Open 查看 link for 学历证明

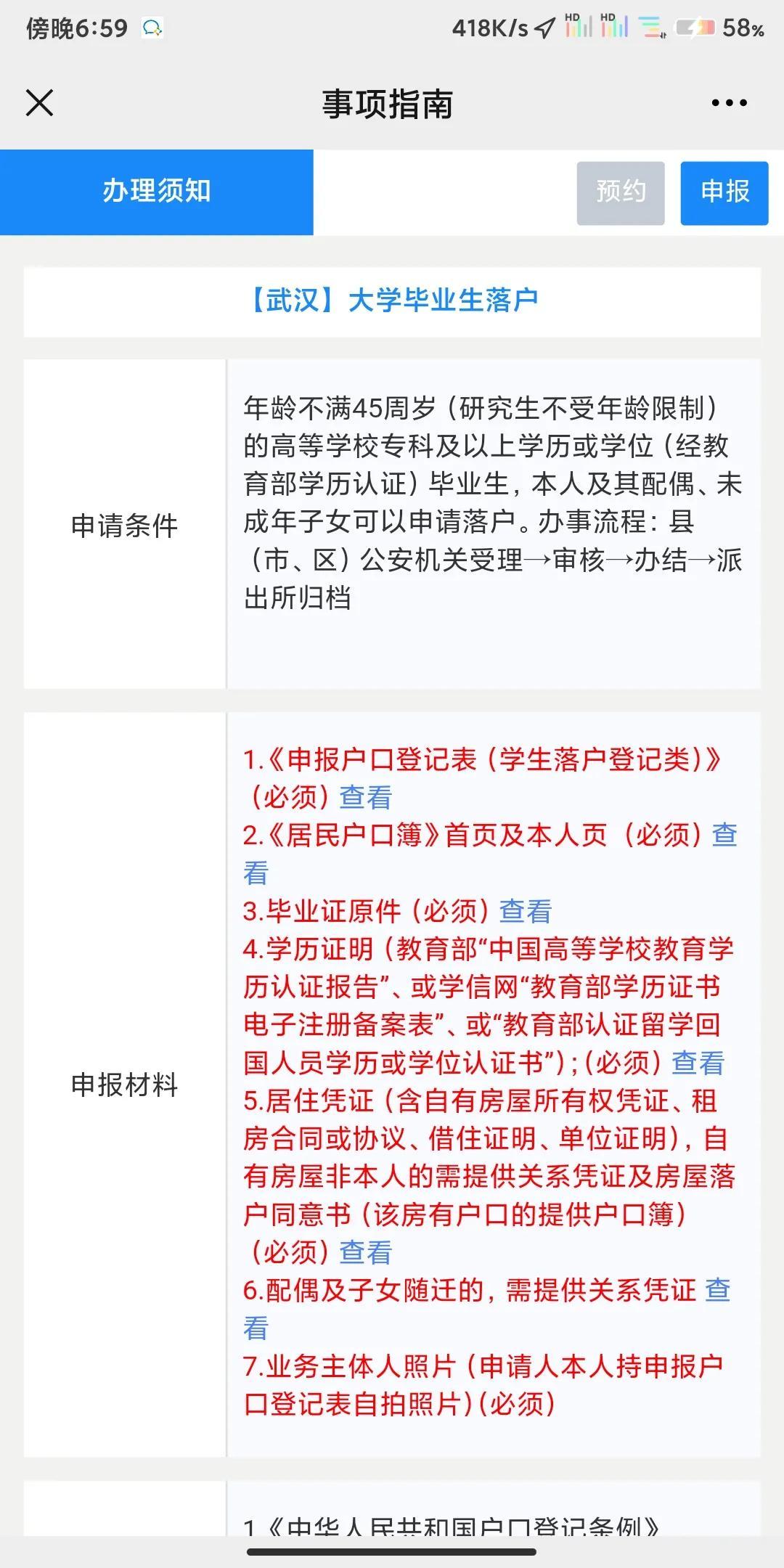click(698, 1063)
